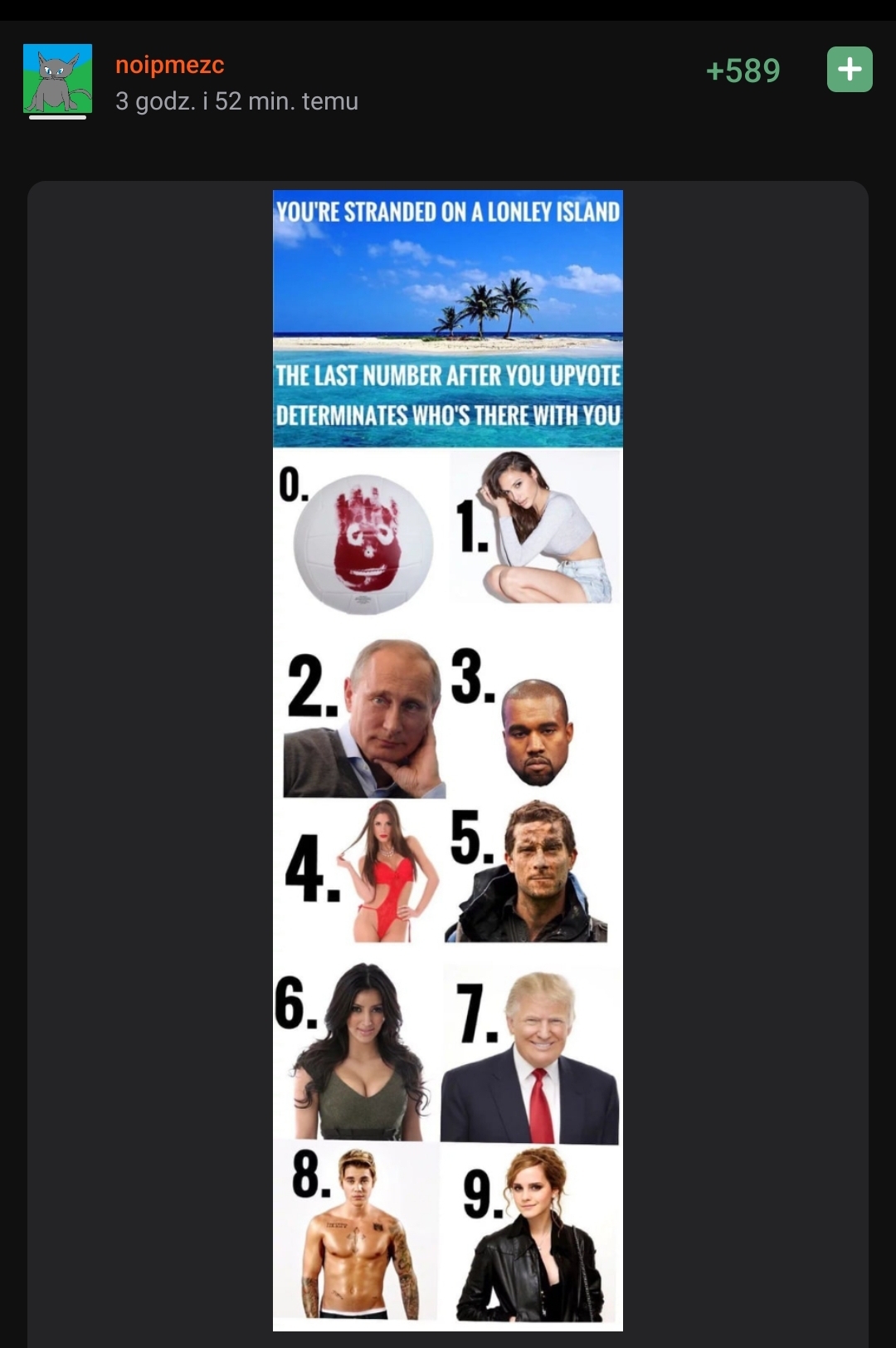The height and width of the screenshot is (1348, 896).
Task: Open the stranded island meme image
Action: coord(448,759)
